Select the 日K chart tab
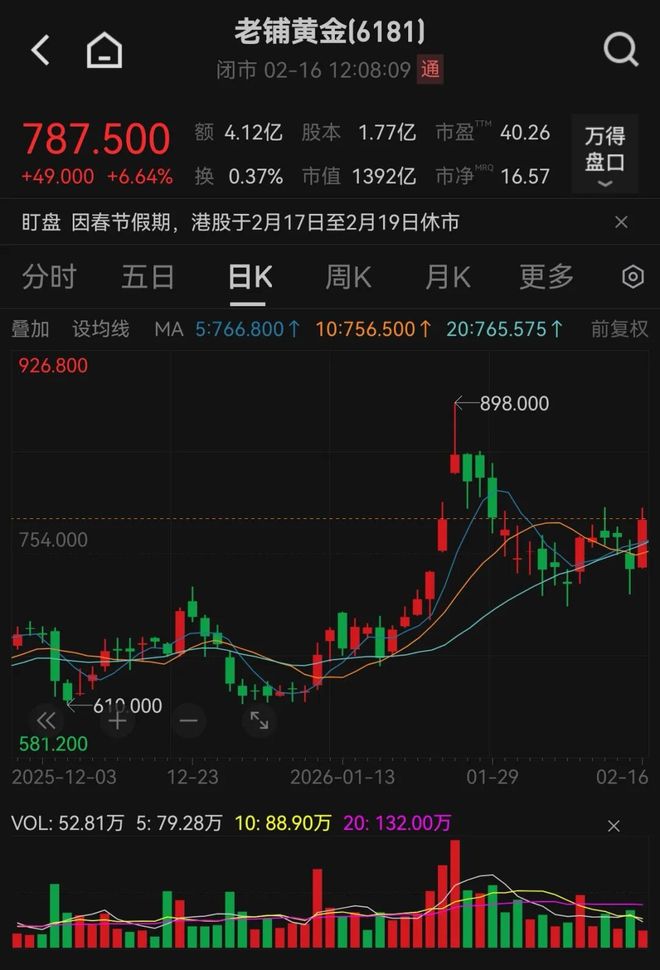660x970 pixels. point(249,277)
